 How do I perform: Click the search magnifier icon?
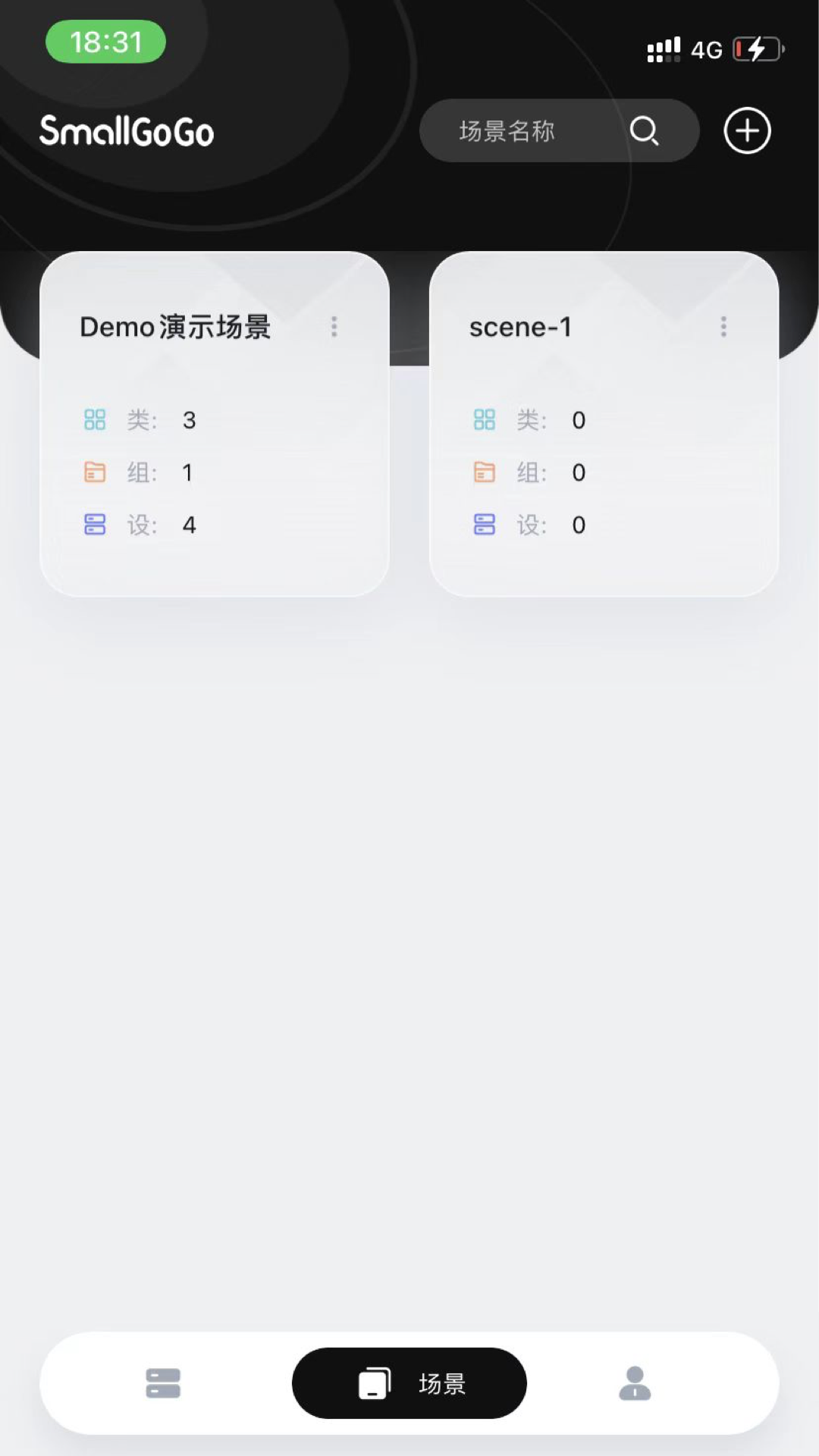click(x=644, y=130)
